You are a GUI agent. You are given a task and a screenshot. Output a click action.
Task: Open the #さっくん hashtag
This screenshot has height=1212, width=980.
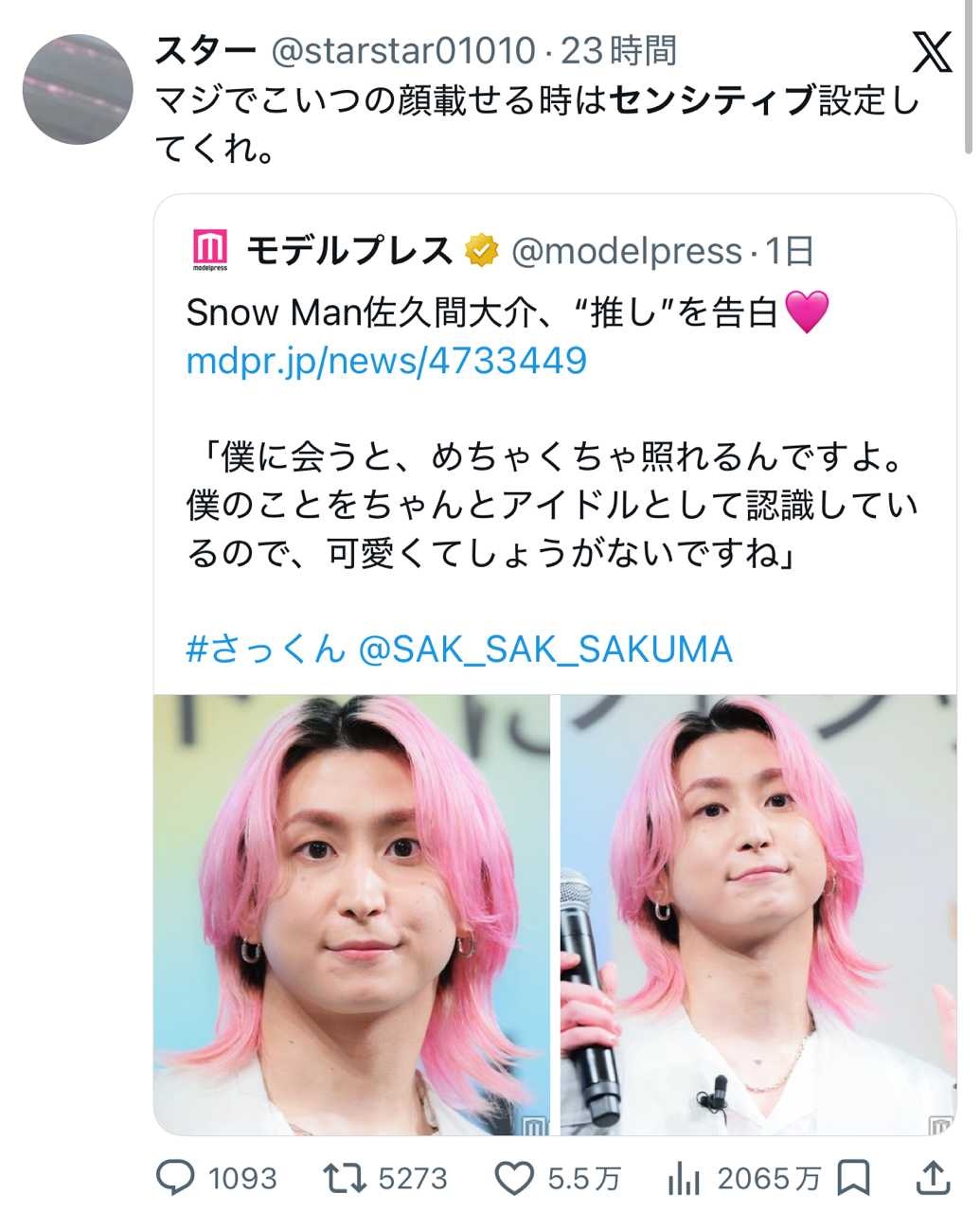pos(266,650)
